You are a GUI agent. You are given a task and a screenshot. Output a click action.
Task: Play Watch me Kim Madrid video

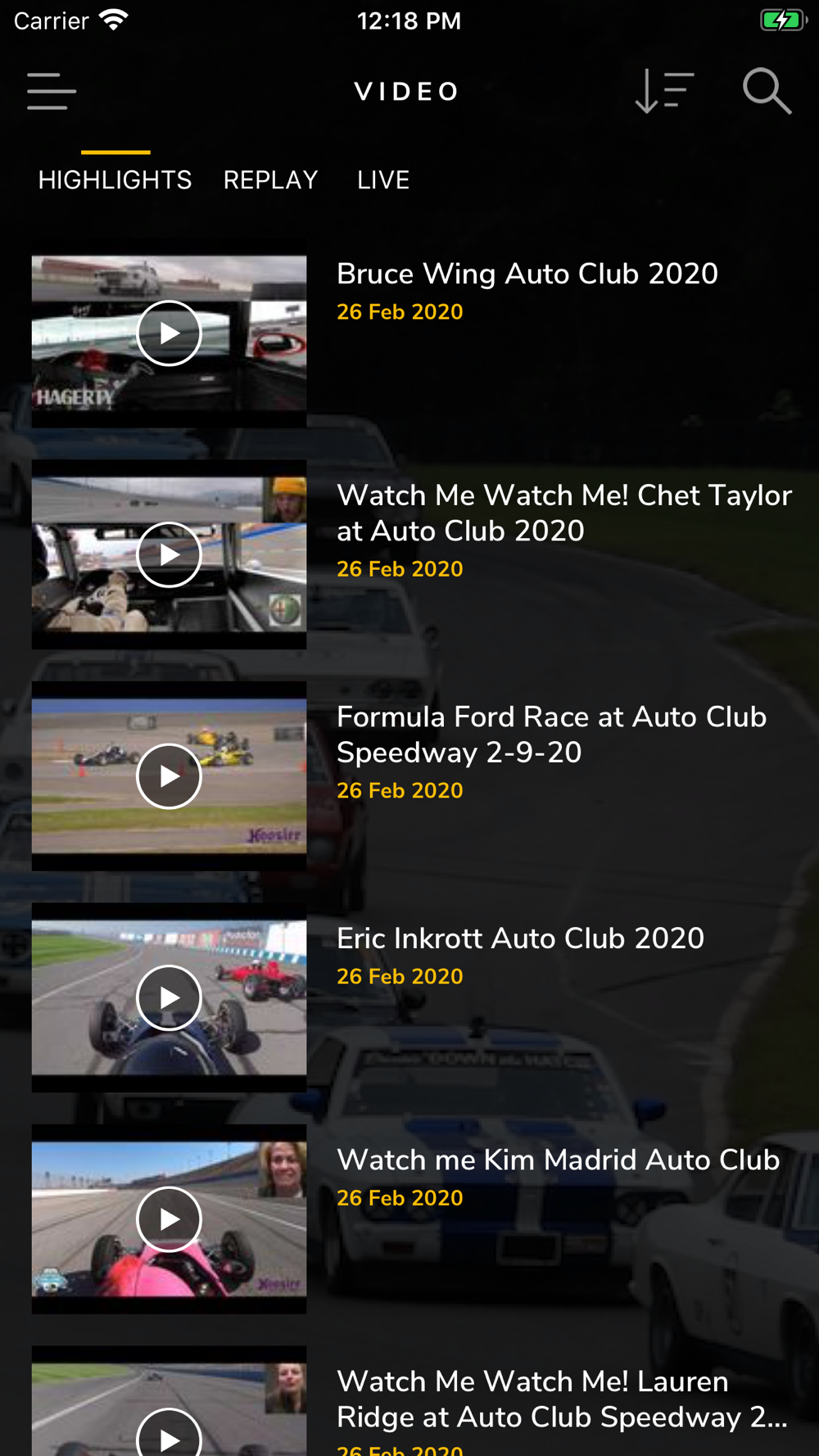tap(169, 1219)
